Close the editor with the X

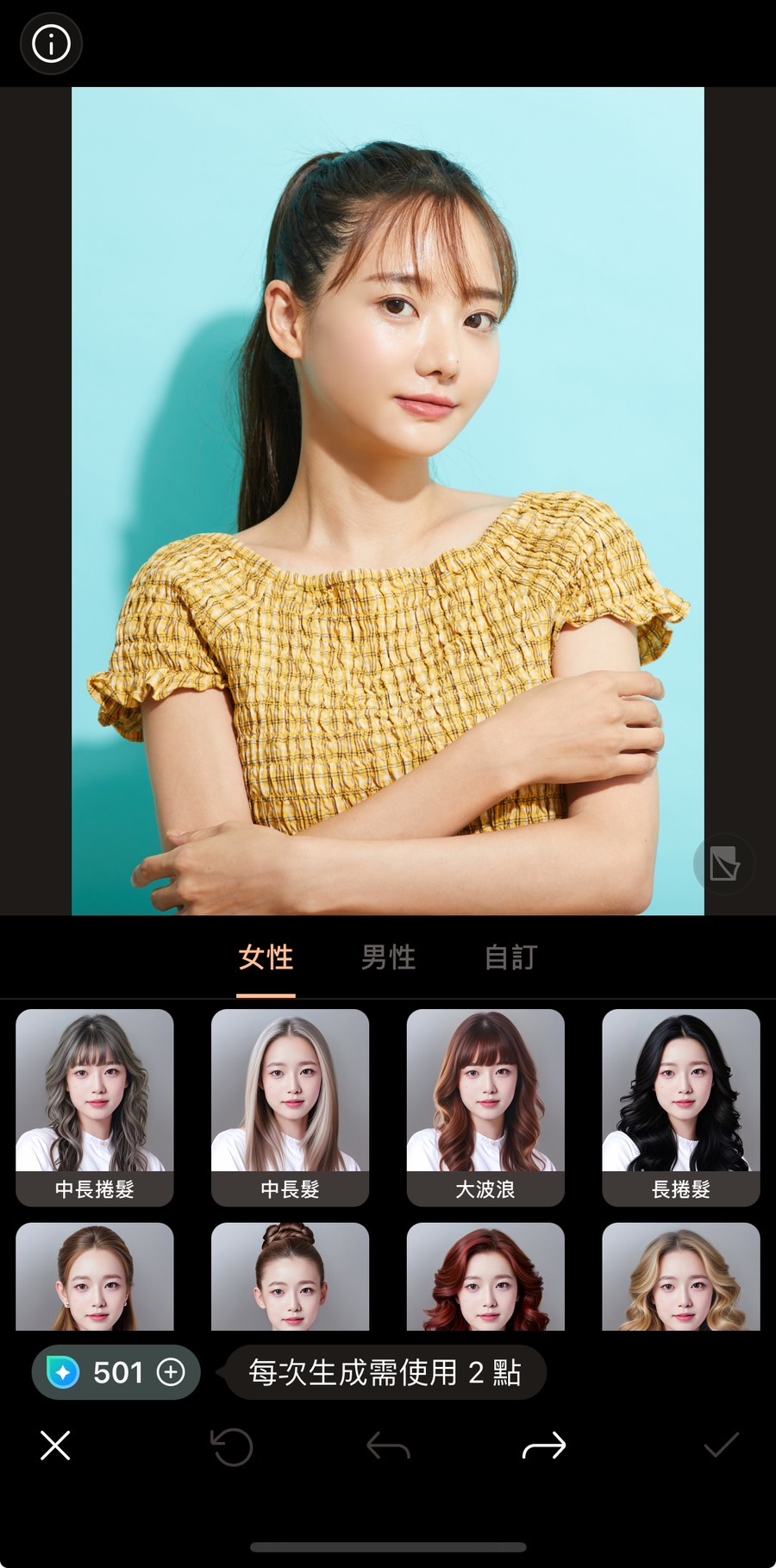pyautogui.click(x=55, y=1446)
